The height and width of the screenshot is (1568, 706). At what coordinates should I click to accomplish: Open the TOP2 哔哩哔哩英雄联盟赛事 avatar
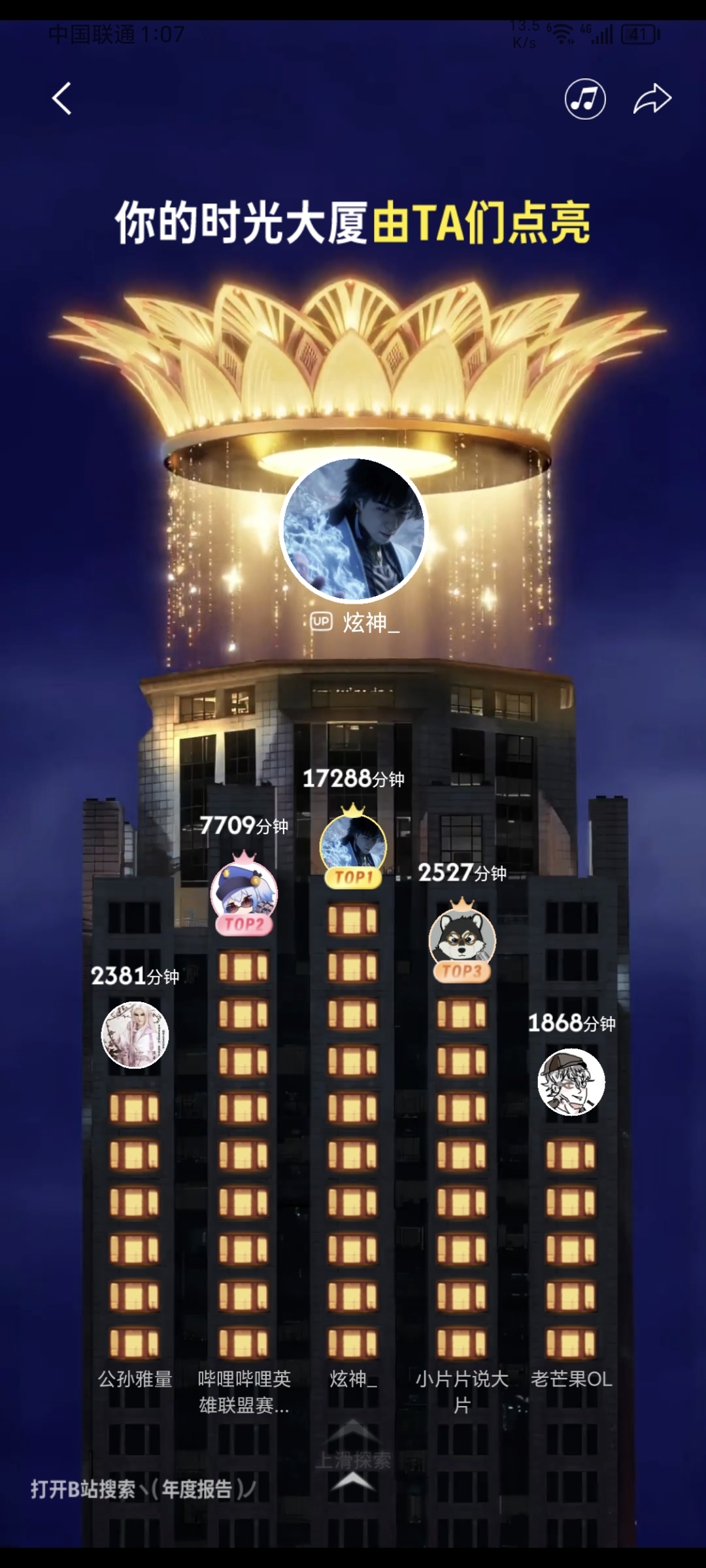pyautogui.click(x=244, y=894)
